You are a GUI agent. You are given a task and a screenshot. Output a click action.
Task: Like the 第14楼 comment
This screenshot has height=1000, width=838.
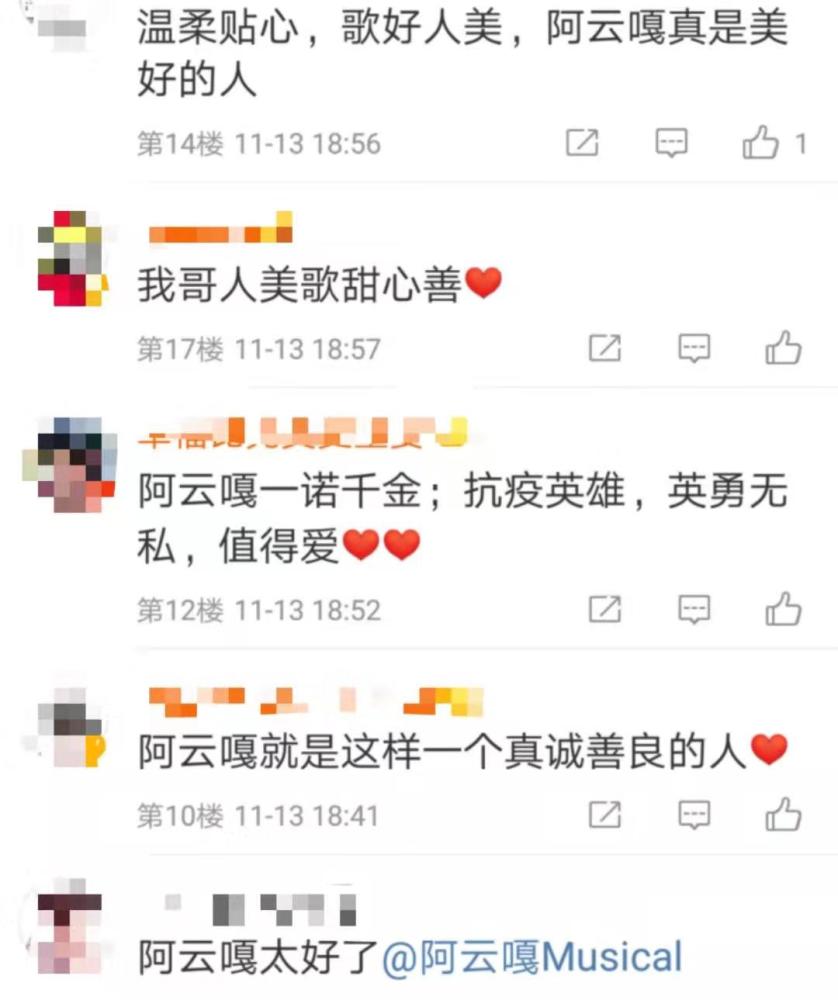pyautogui.click(x=760, y=144)
